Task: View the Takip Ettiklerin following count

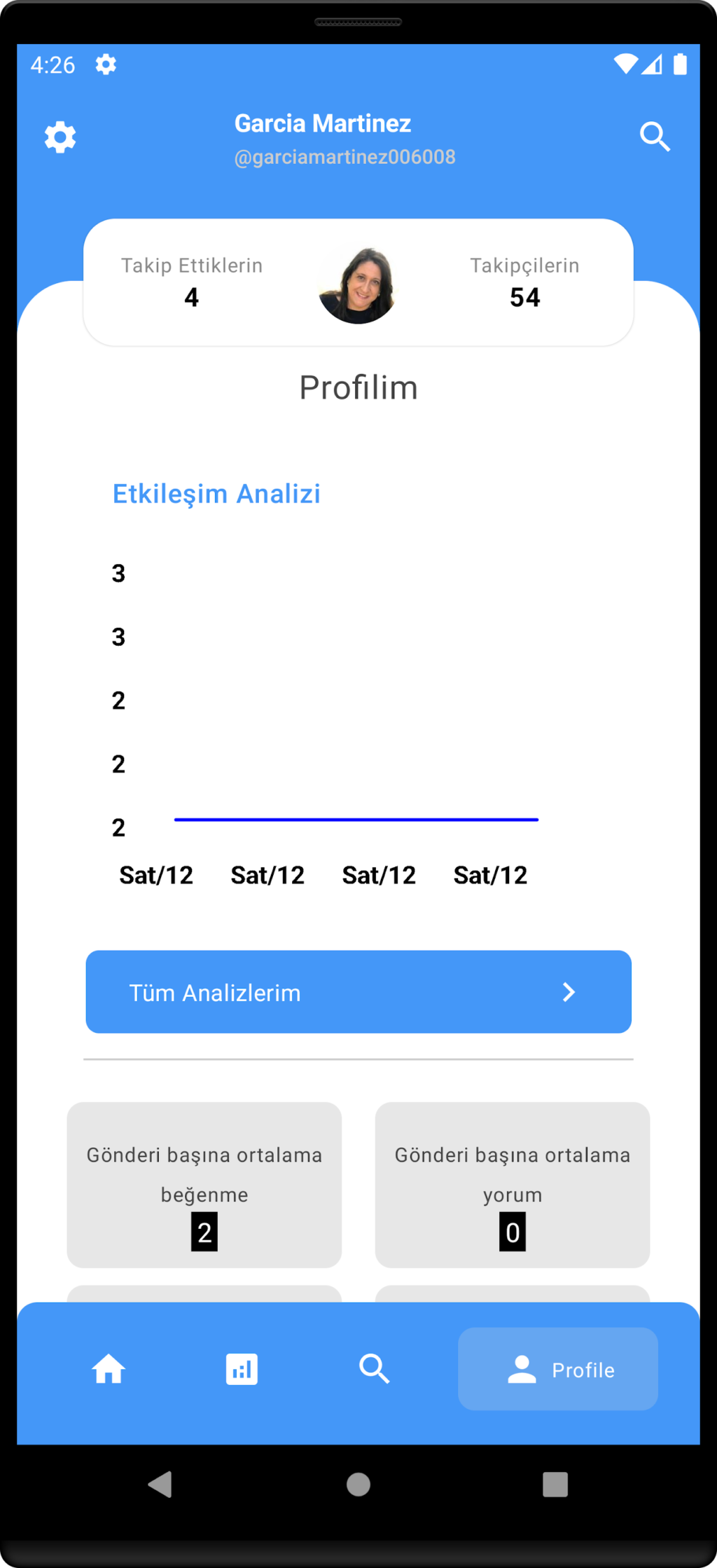Action: tap(192, 282)
